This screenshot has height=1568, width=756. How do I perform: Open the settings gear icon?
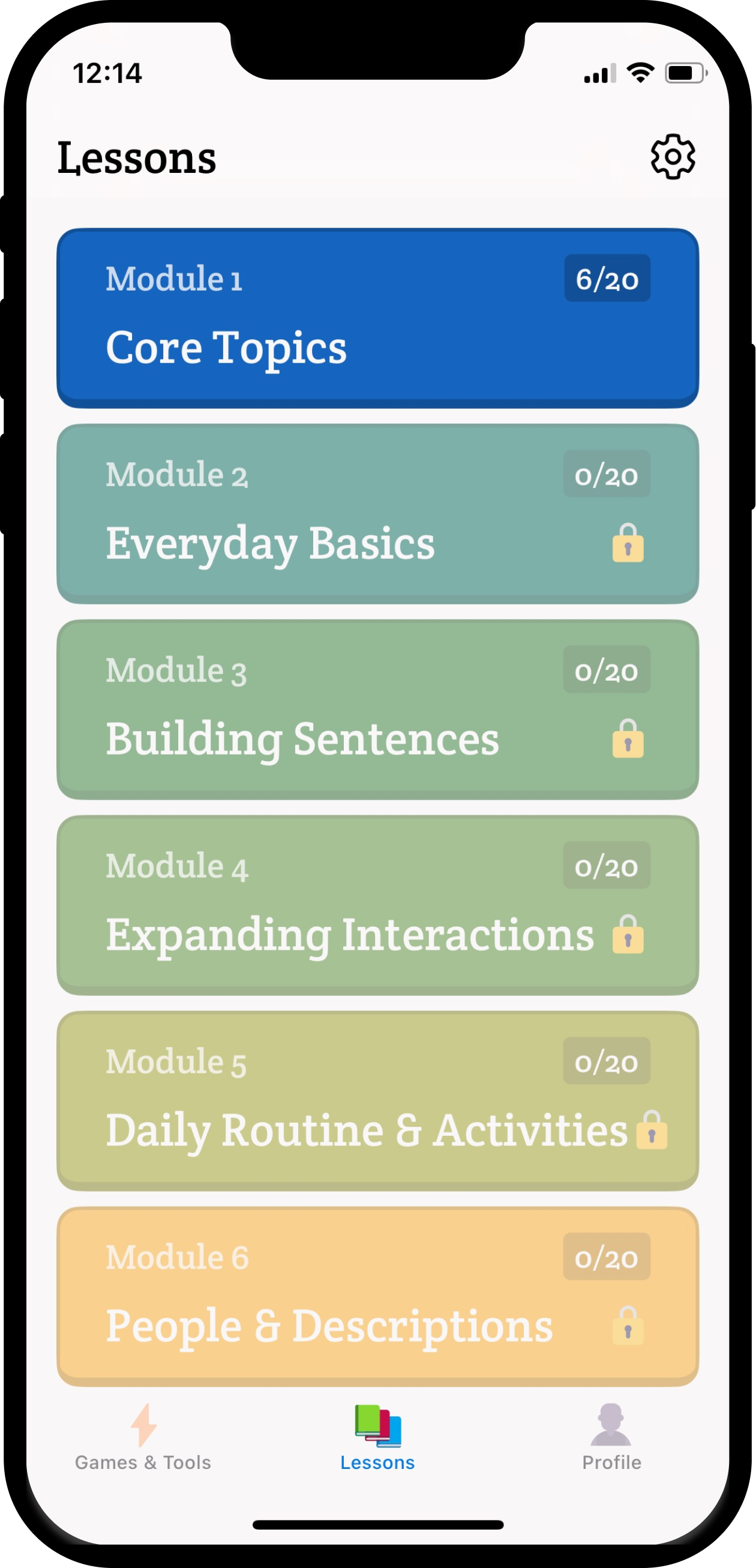tap(672, 157)
